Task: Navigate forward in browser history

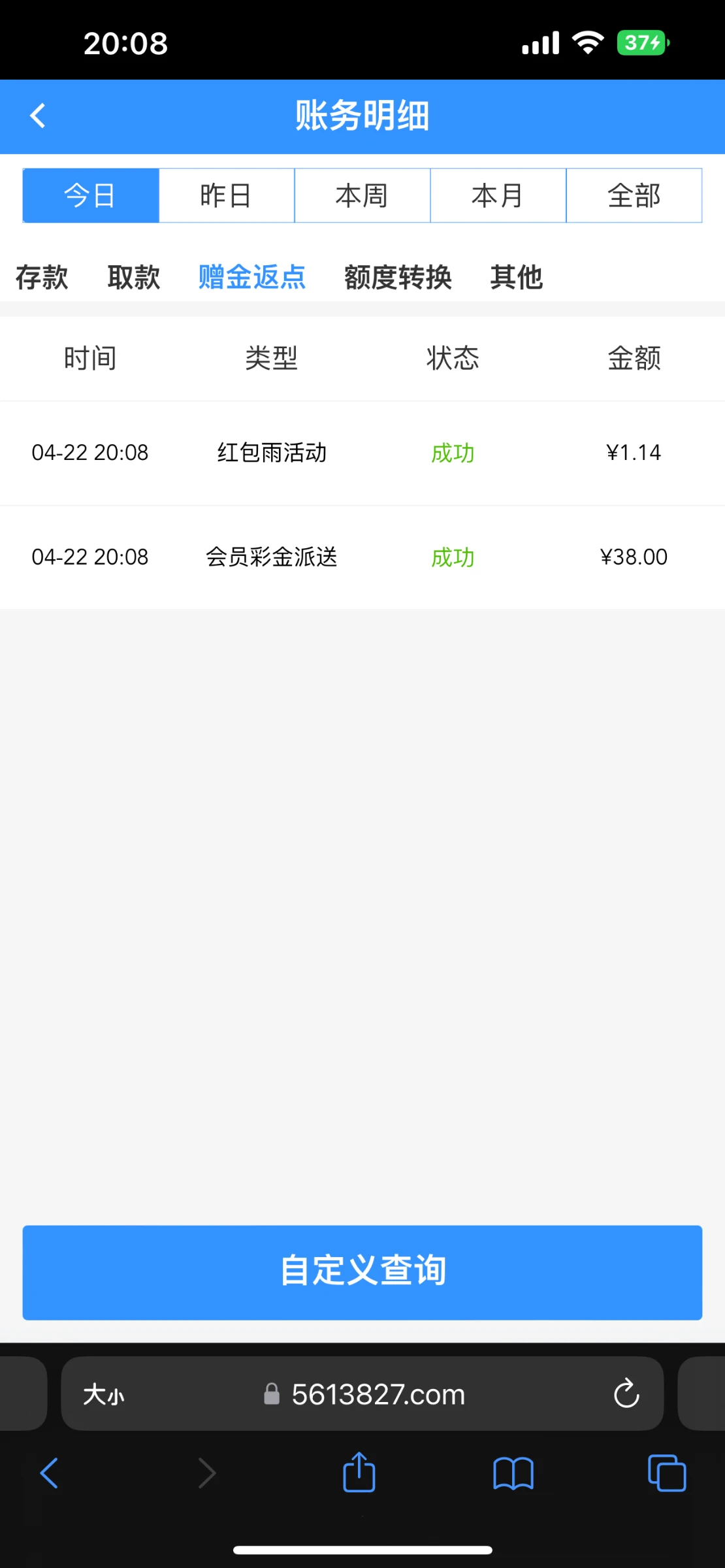Action: pyautogui.click(x=206, y=1473)
